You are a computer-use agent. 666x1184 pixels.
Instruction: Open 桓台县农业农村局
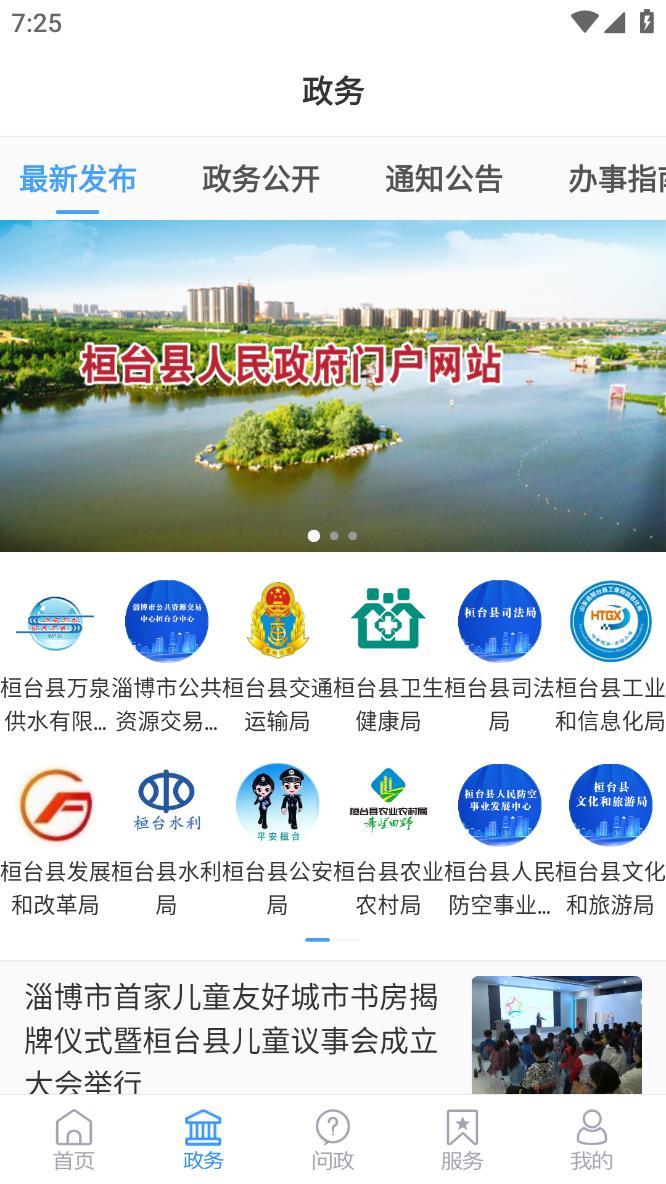pos(388,840)
